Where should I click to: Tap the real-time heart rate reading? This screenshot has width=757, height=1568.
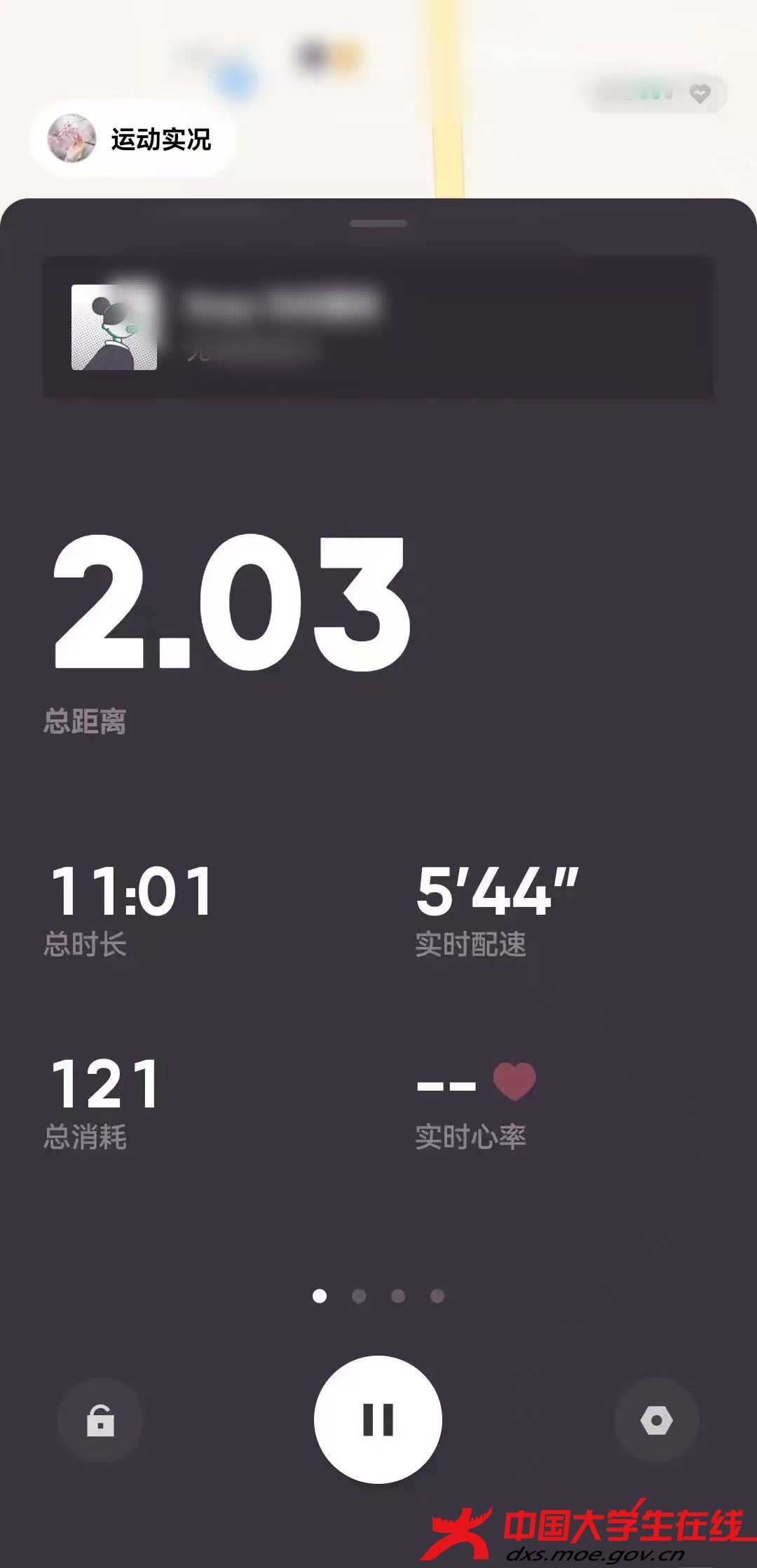[476, 1083]
